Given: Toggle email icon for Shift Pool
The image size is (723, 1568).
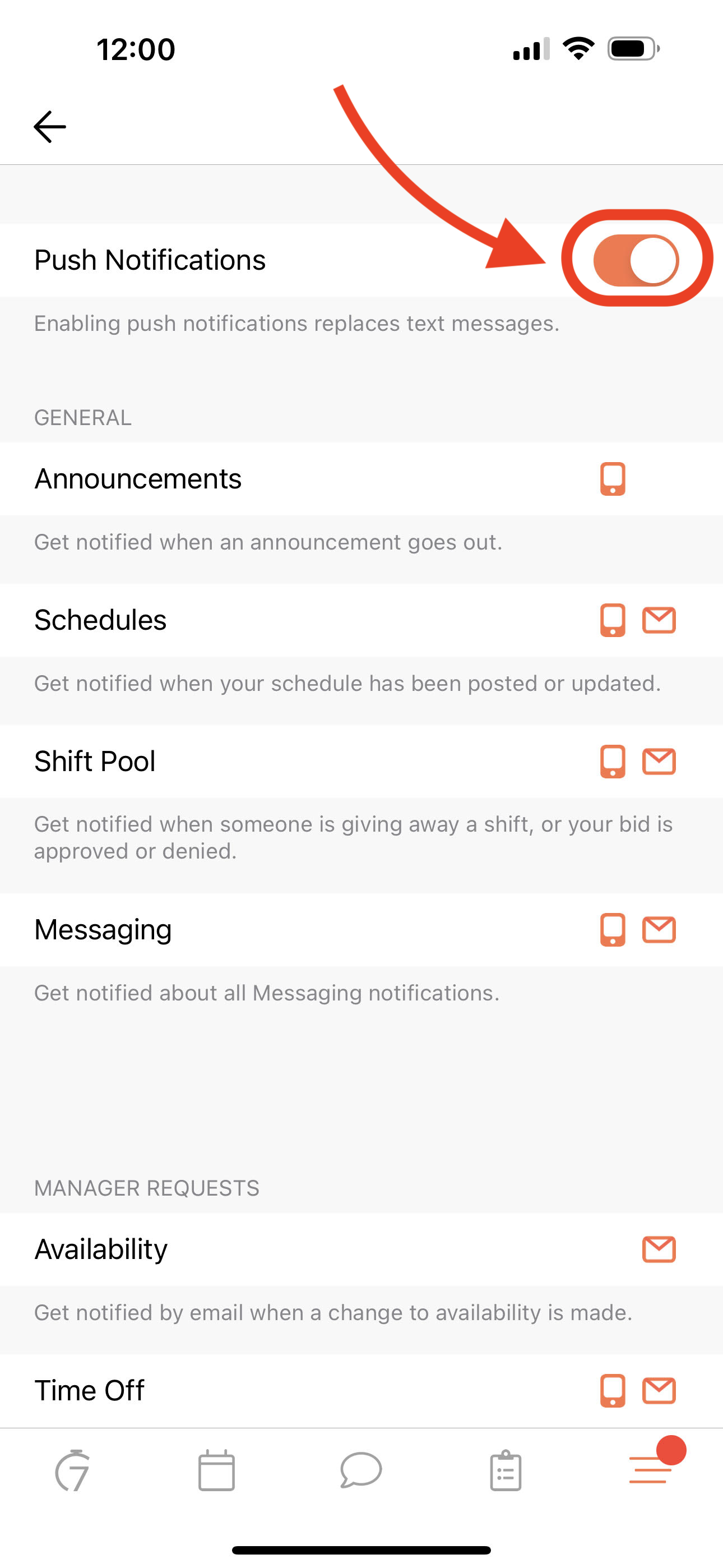Looking at the screenshot, I should pos(659,762).
